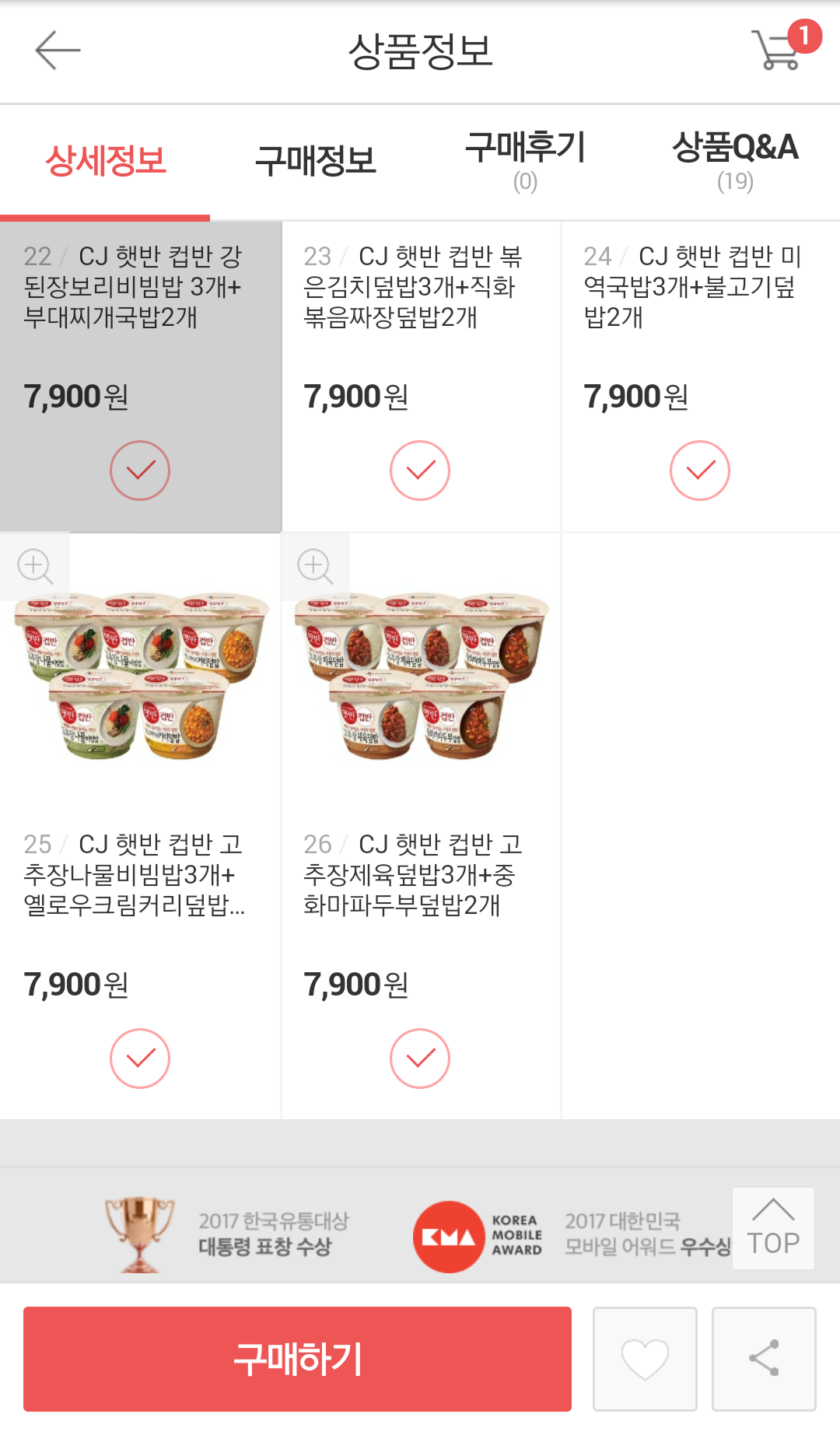The height and width of the screenshot is (1435, 840).
Task: Select option 22 강된장보리비빔밥 checkmark
Action: click(140, 471)
